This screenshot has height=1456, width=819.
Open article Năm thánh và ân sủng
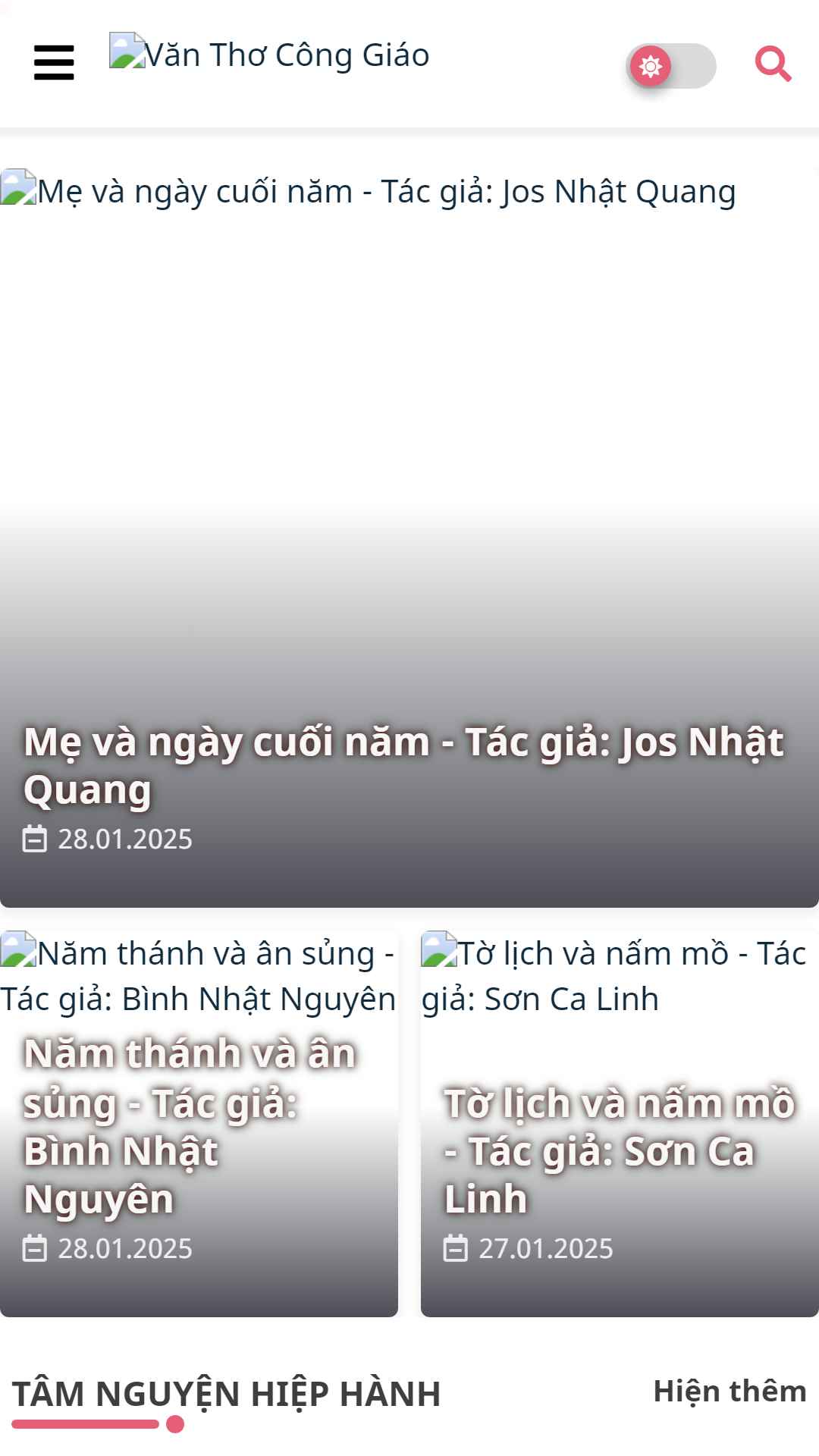point(190,1126)
